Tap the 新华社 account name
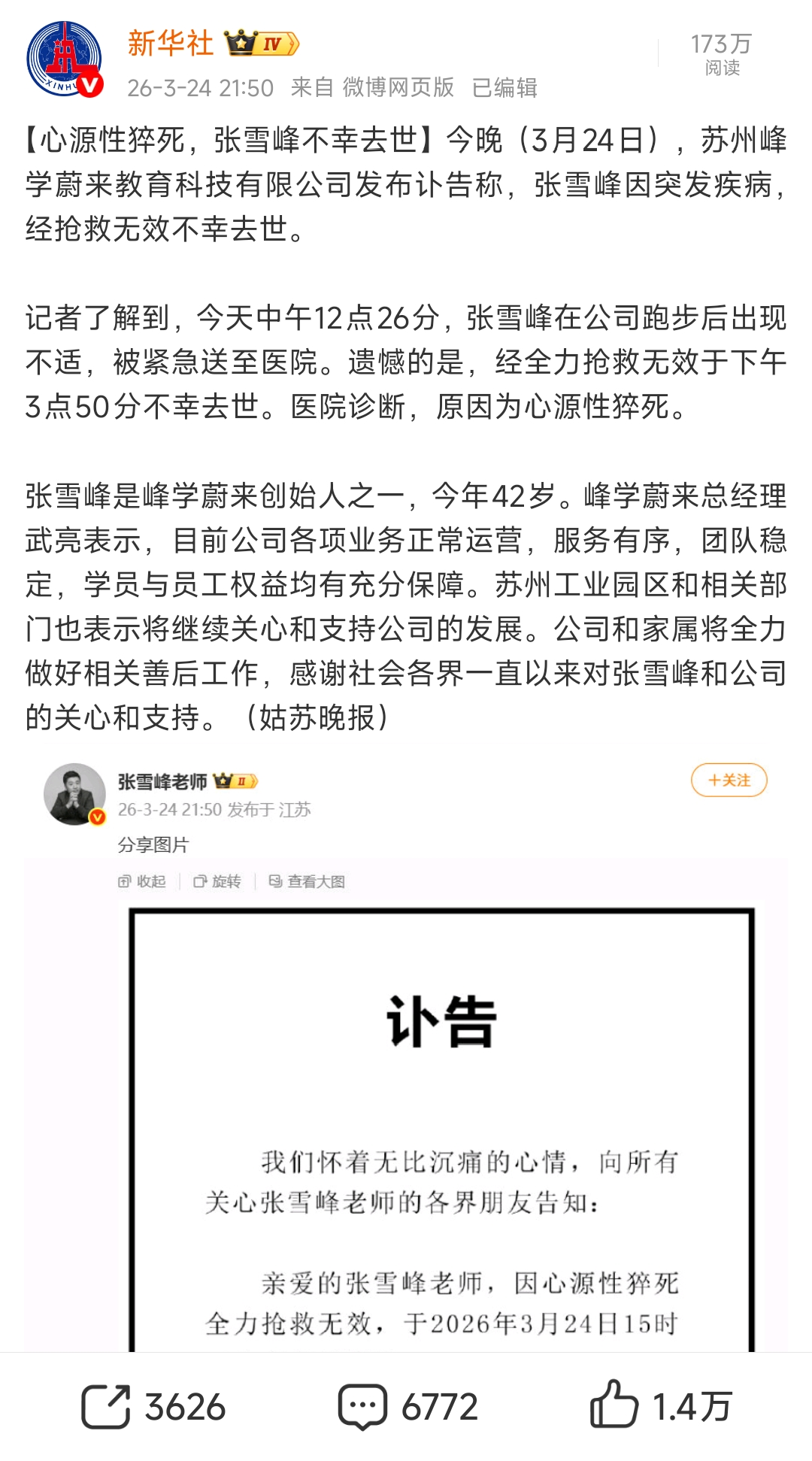Viewport: 812px width, 1461px height. pos(171,44)
